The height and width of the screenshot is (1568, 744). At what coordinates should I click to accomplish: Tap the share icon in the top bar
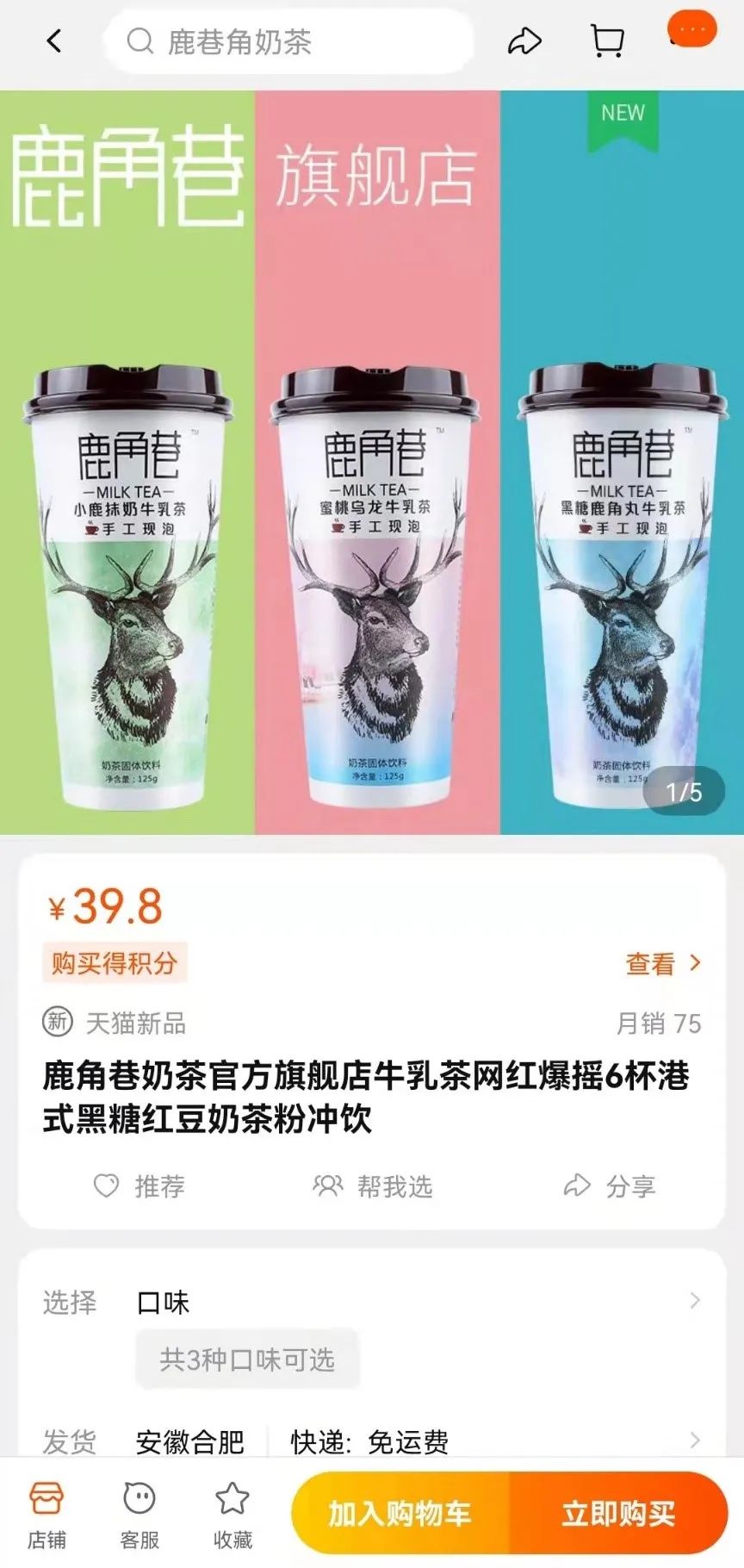click(x=526, y=40)
